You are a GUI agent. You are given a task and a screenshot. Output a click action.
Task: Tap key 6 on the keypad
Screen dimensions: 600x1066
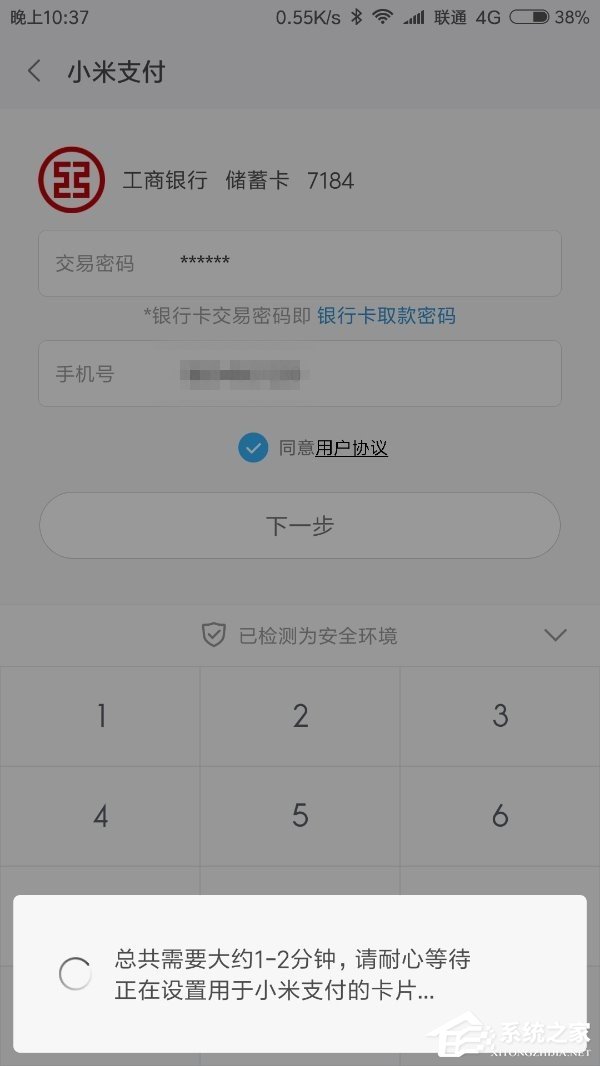(x=500, y=816)
